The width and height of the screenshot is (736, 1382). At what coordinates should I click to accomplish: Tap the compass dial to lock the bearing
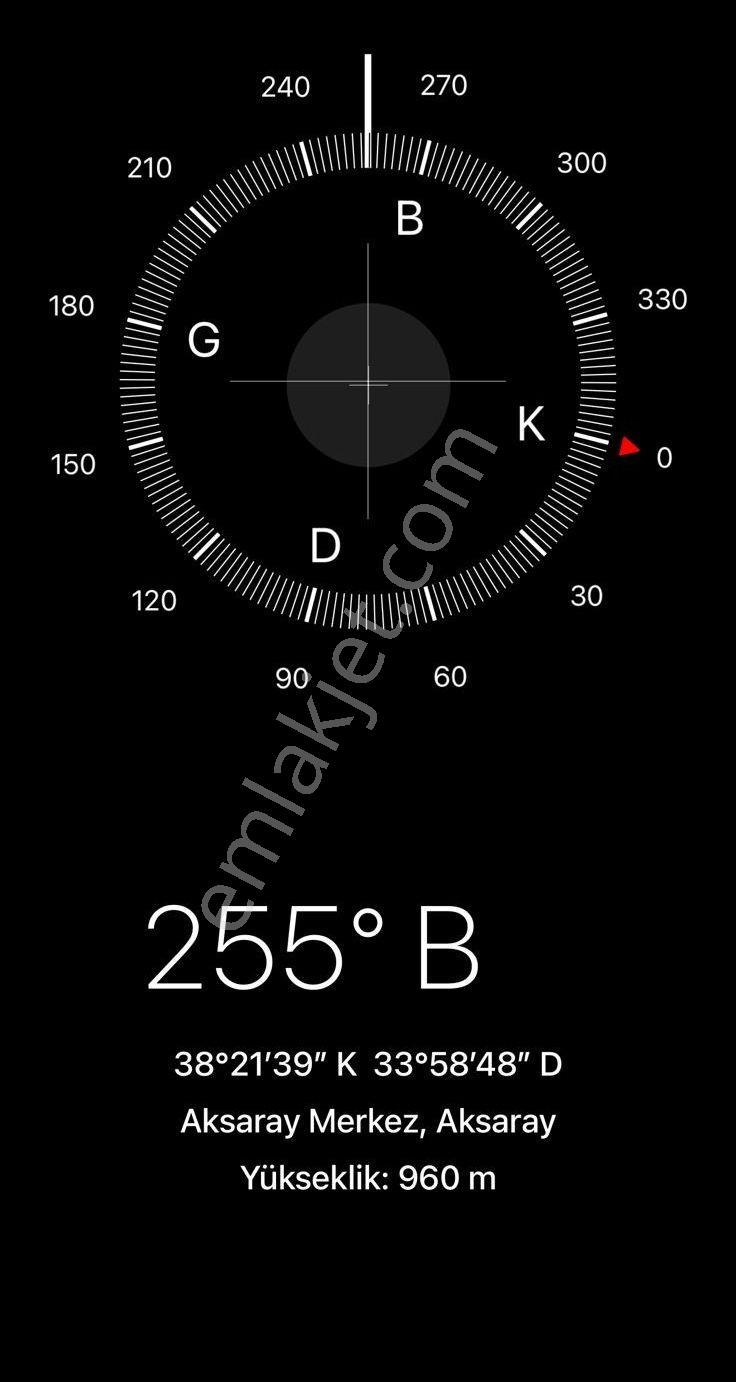368,382
